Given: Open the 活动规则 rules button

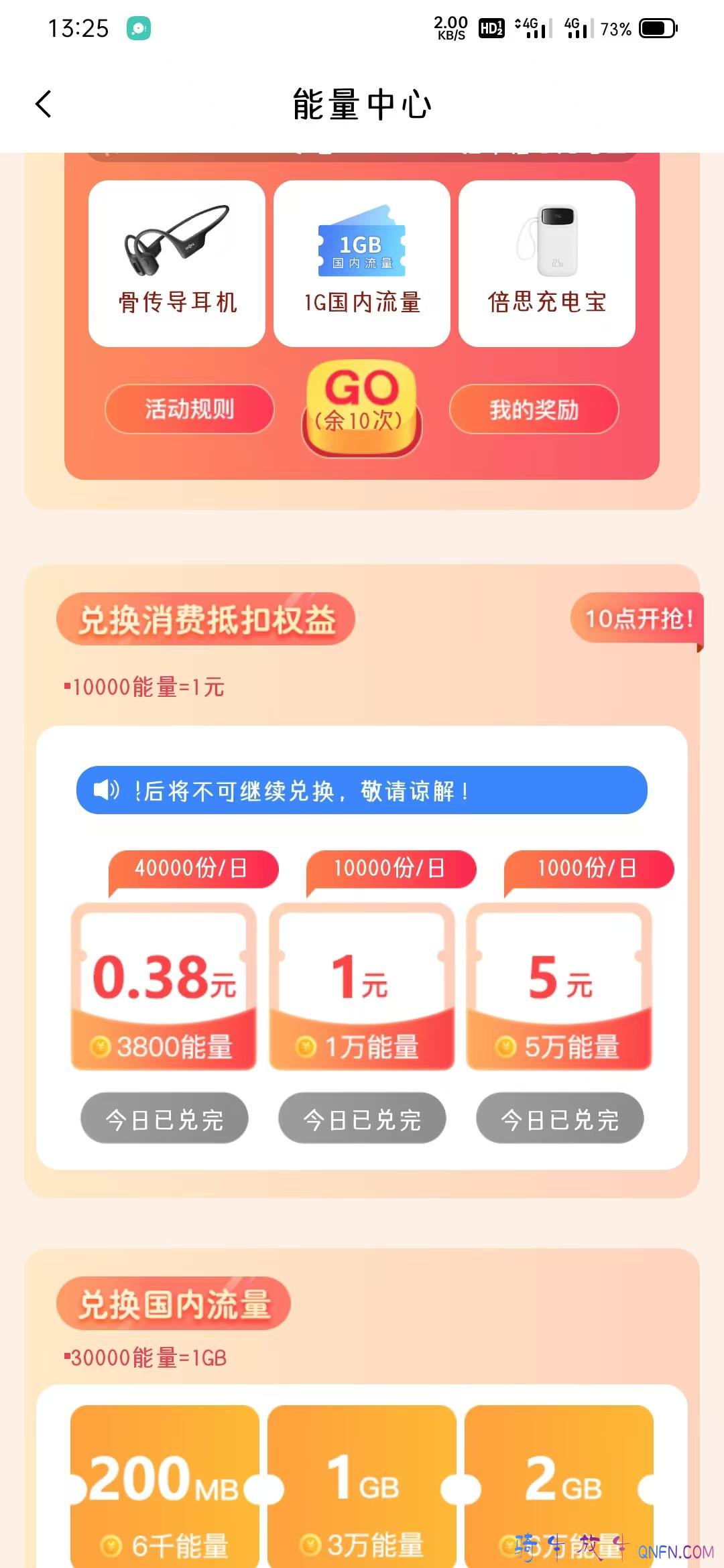Looking at the screenshot, I should coord(190,409).
